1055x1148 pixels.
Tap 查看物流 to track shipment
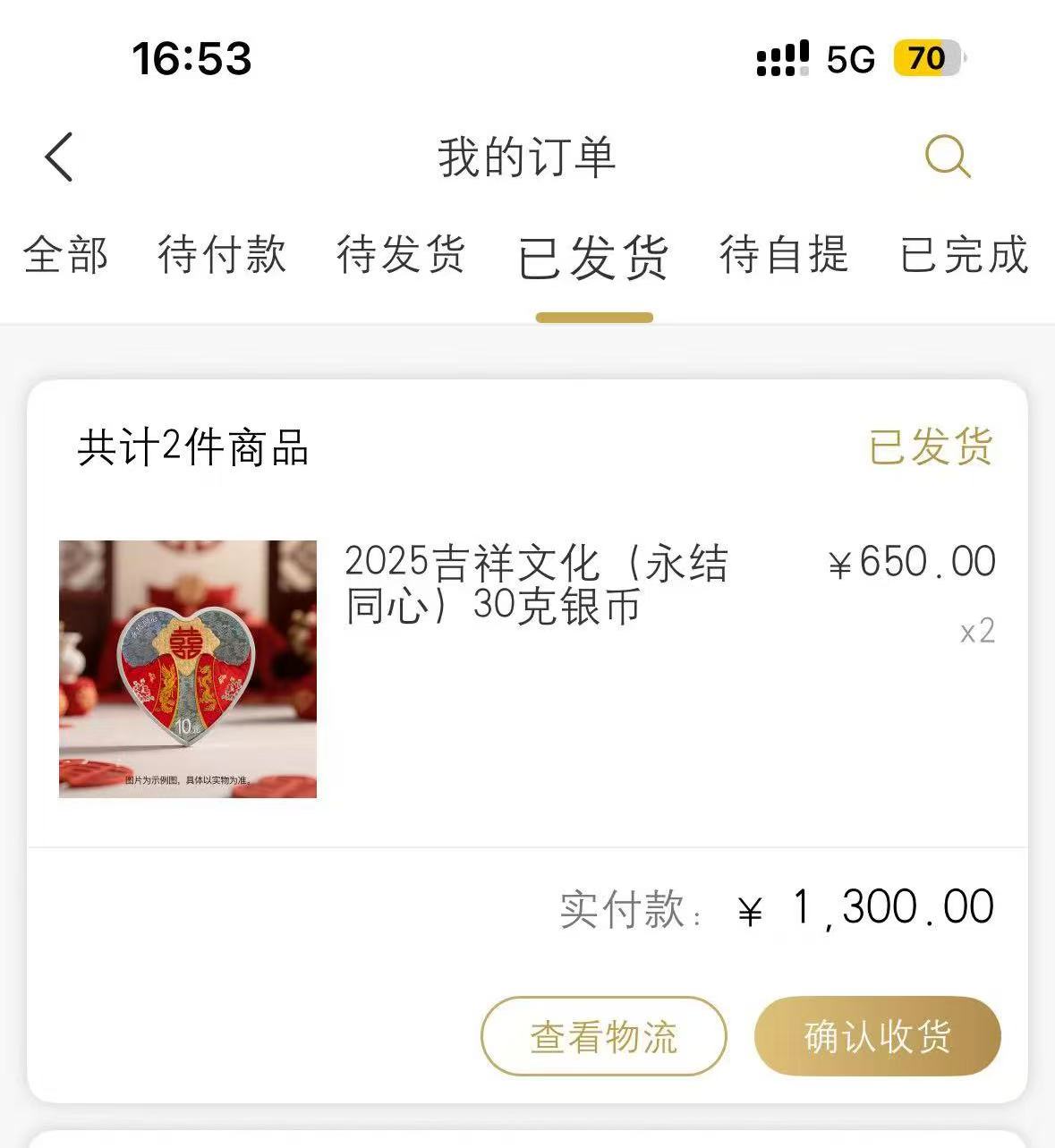pos(604,1036)
